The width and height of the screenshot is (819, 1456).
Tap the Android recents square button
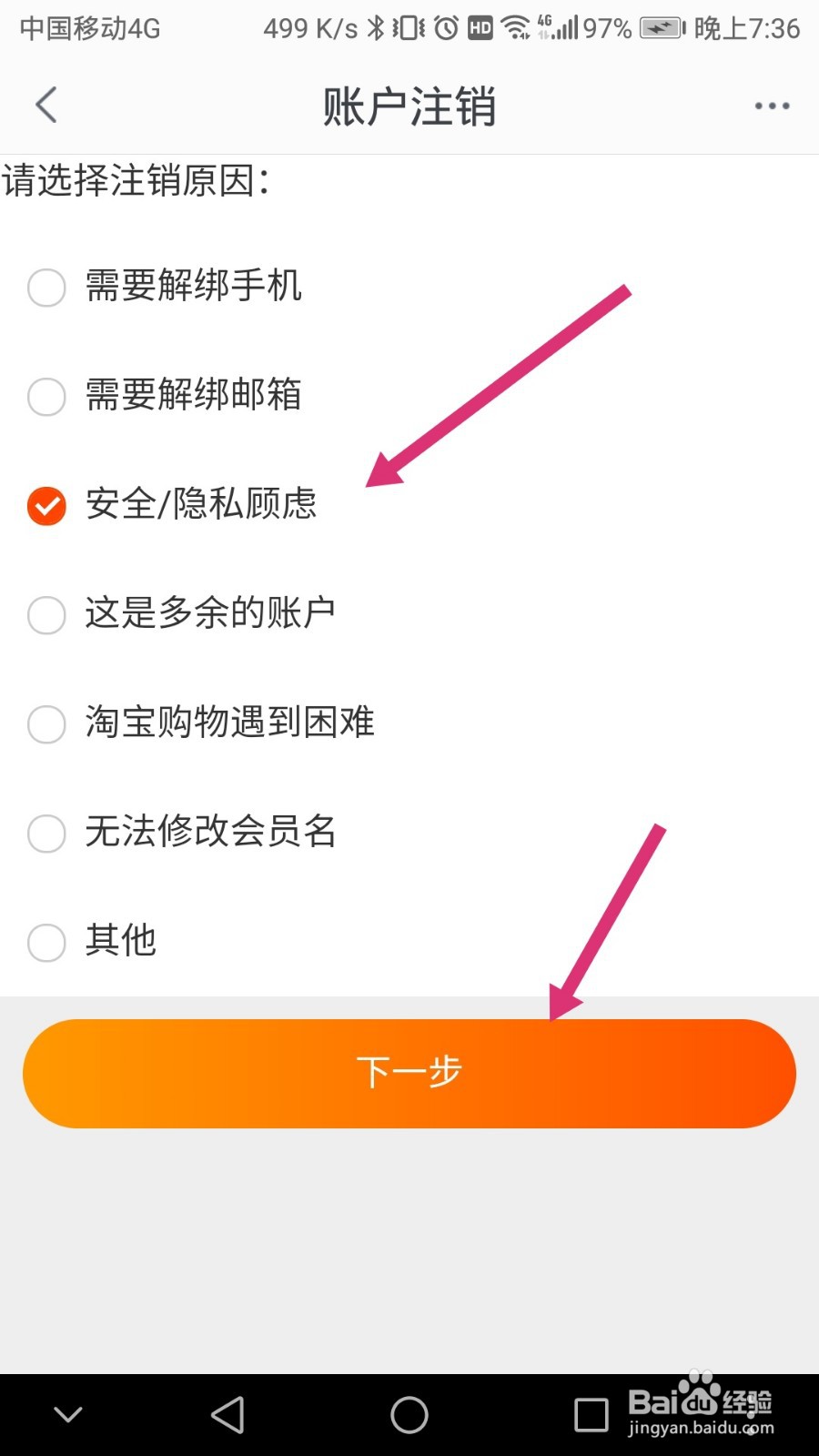point(591,1415)
